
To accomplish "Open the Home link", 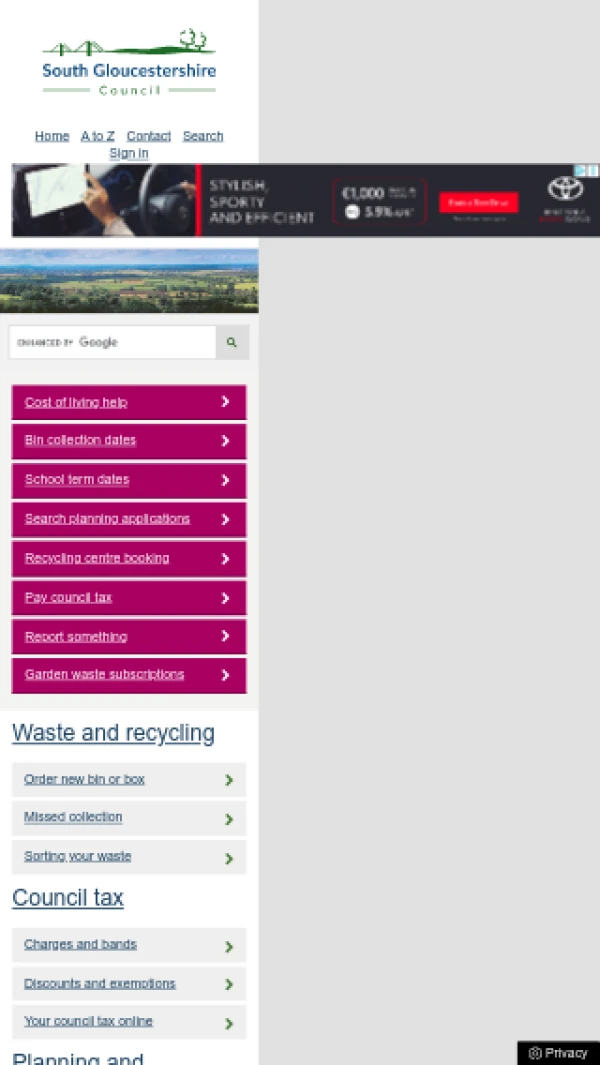I will click(x=52, y=136).
